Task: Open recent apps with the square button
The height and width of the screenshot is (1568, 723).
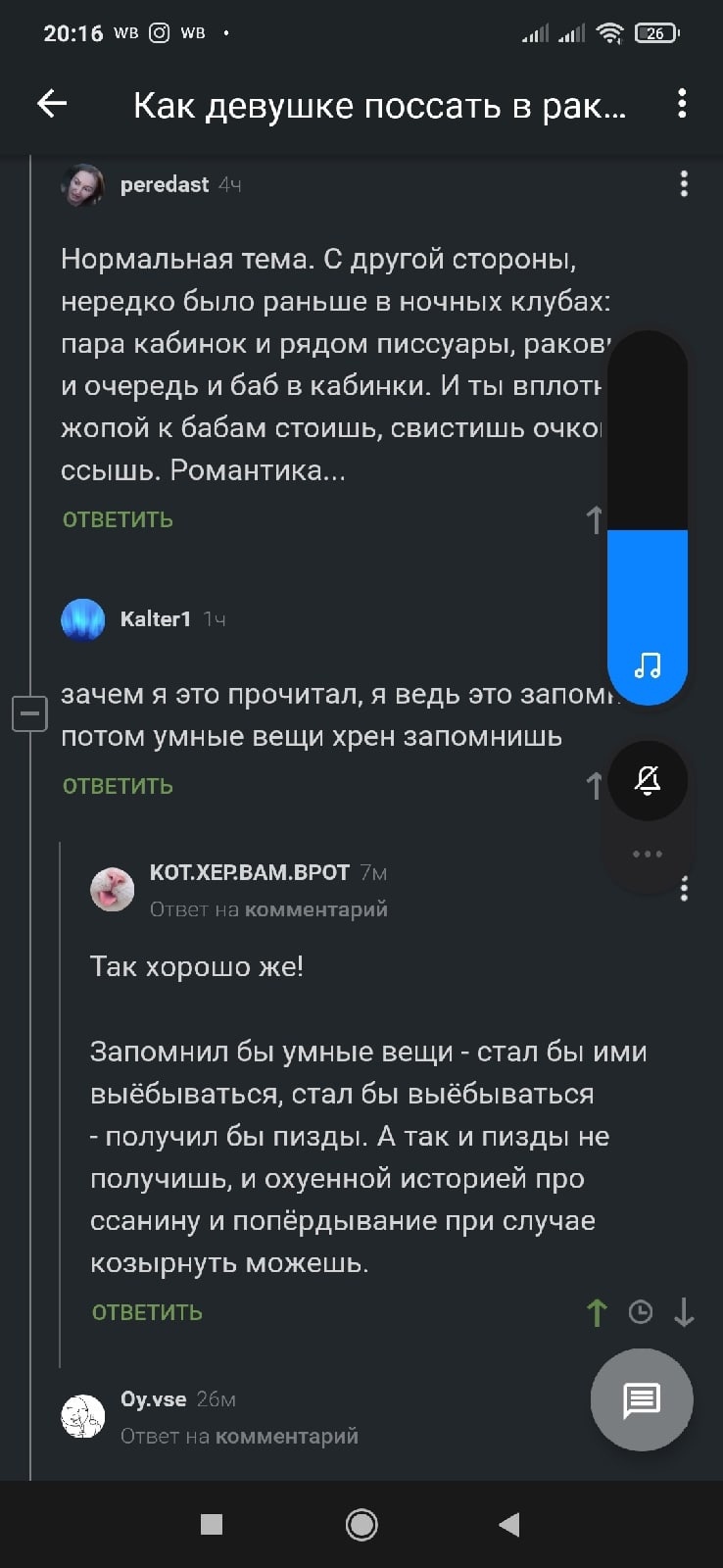Action: (212, 1524)
